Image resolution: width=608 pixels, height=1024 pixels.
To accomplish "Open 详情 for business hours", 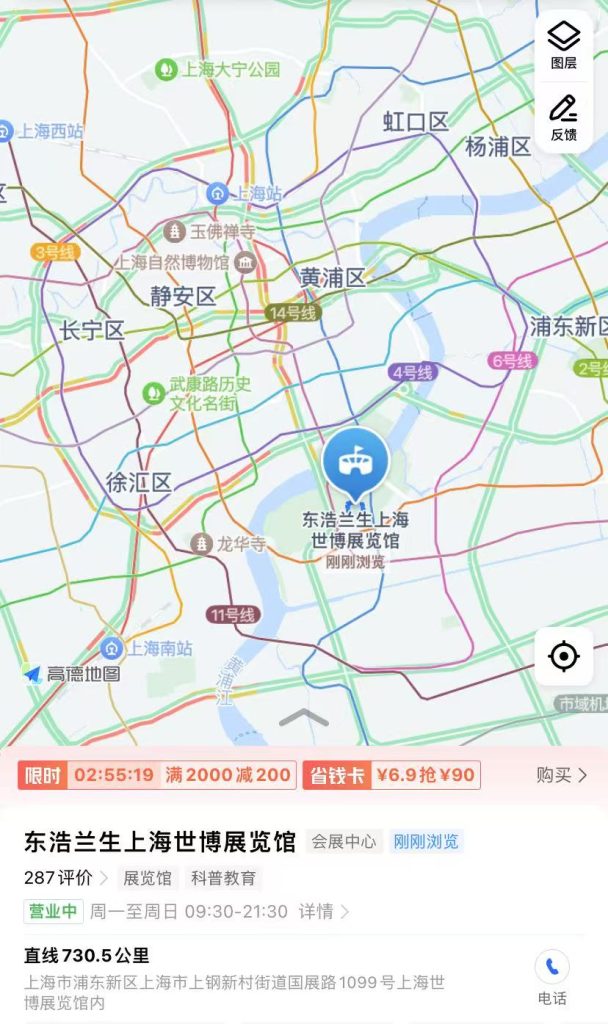I will point(324,911).
